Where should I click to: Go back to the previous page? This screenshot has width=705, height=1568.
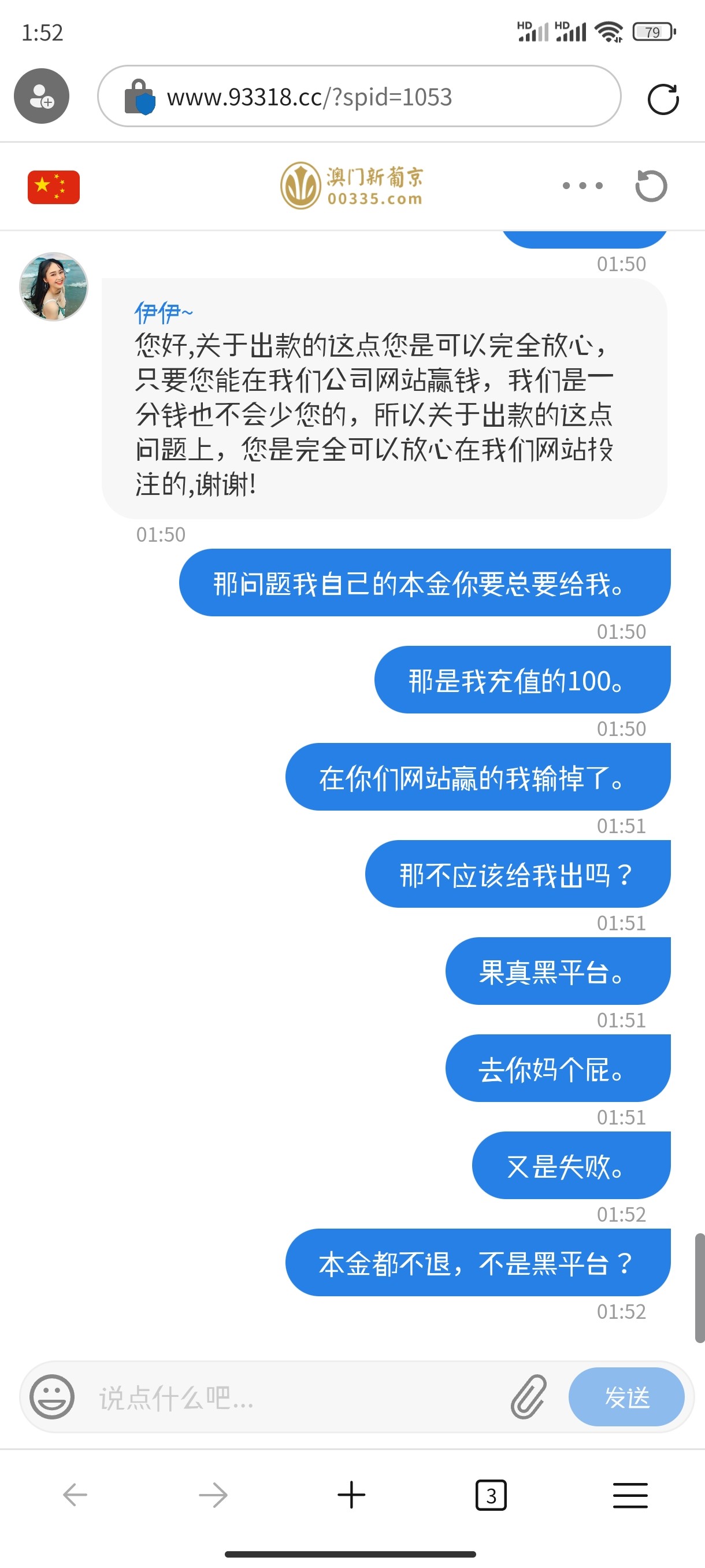(x=76, y=1495)
